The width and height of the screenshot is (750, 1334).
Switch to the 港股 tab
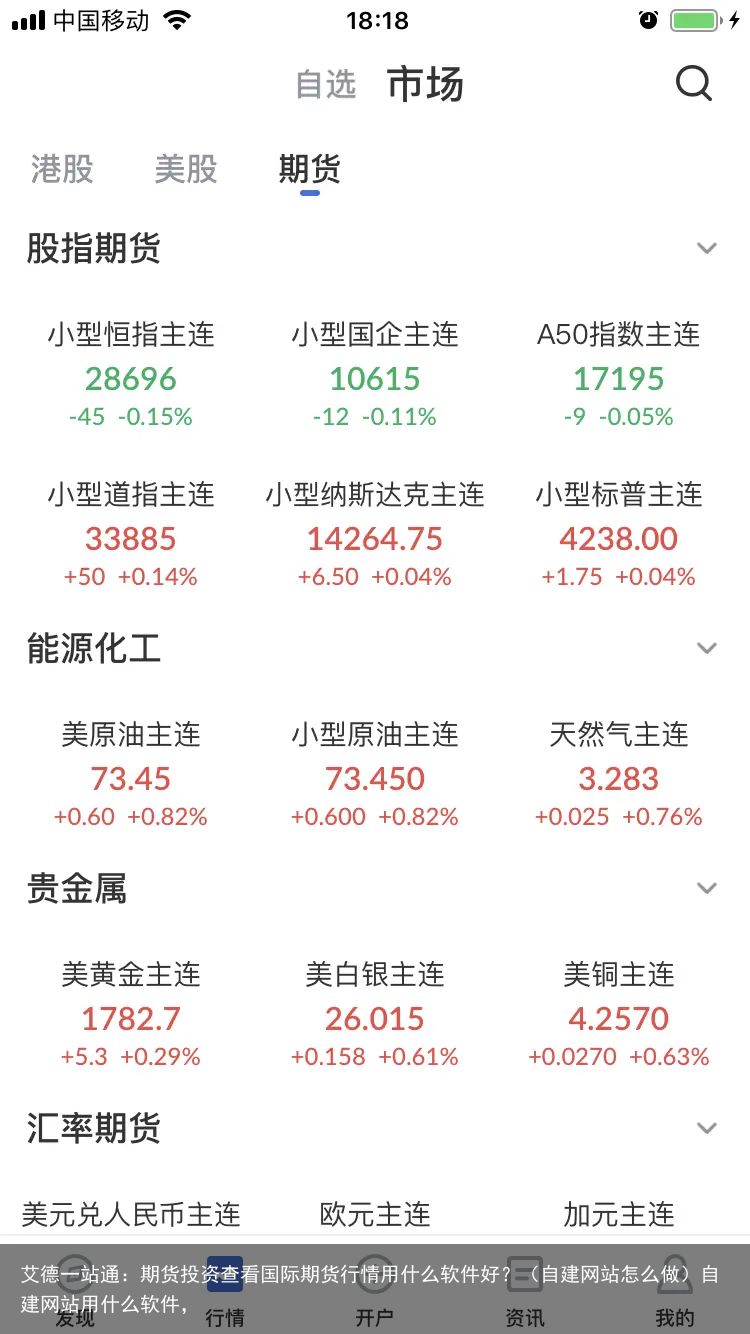(x=62, y=169)
